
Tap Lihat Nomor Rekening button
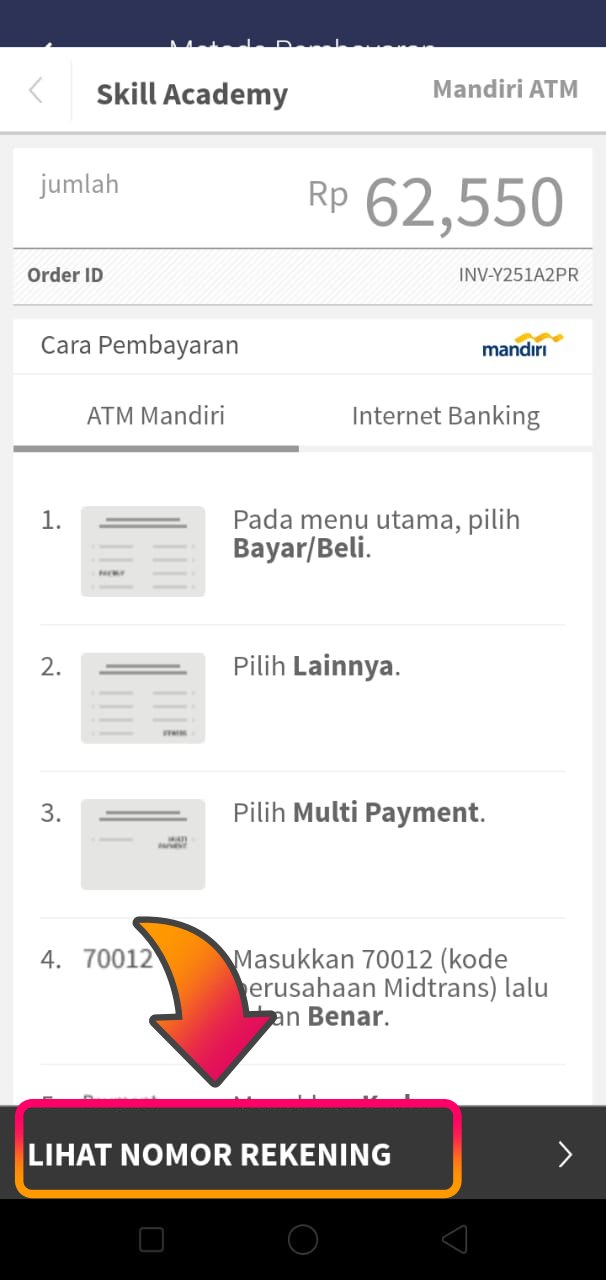point(238,1153)
